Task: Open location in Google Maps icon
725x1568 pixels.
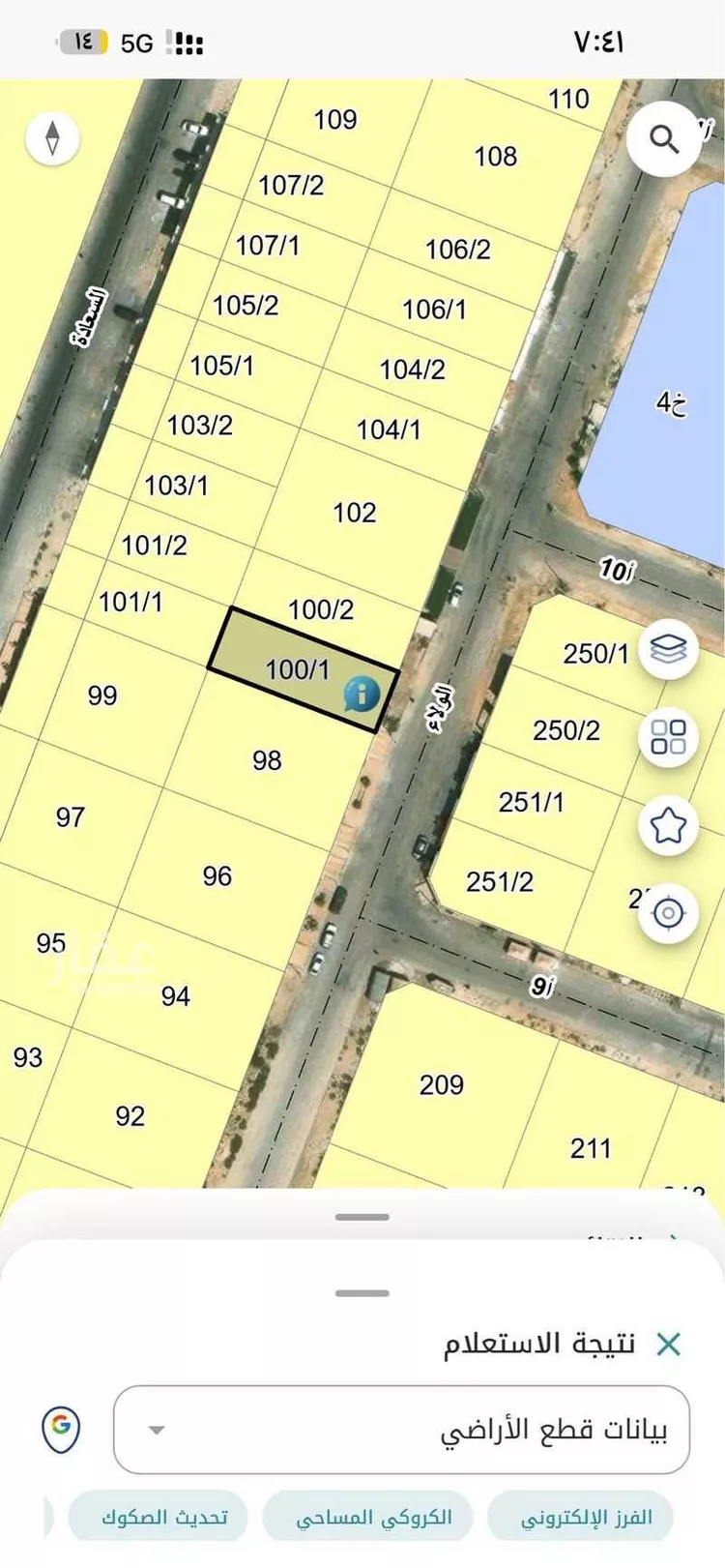Action: tap(61, 1429)
